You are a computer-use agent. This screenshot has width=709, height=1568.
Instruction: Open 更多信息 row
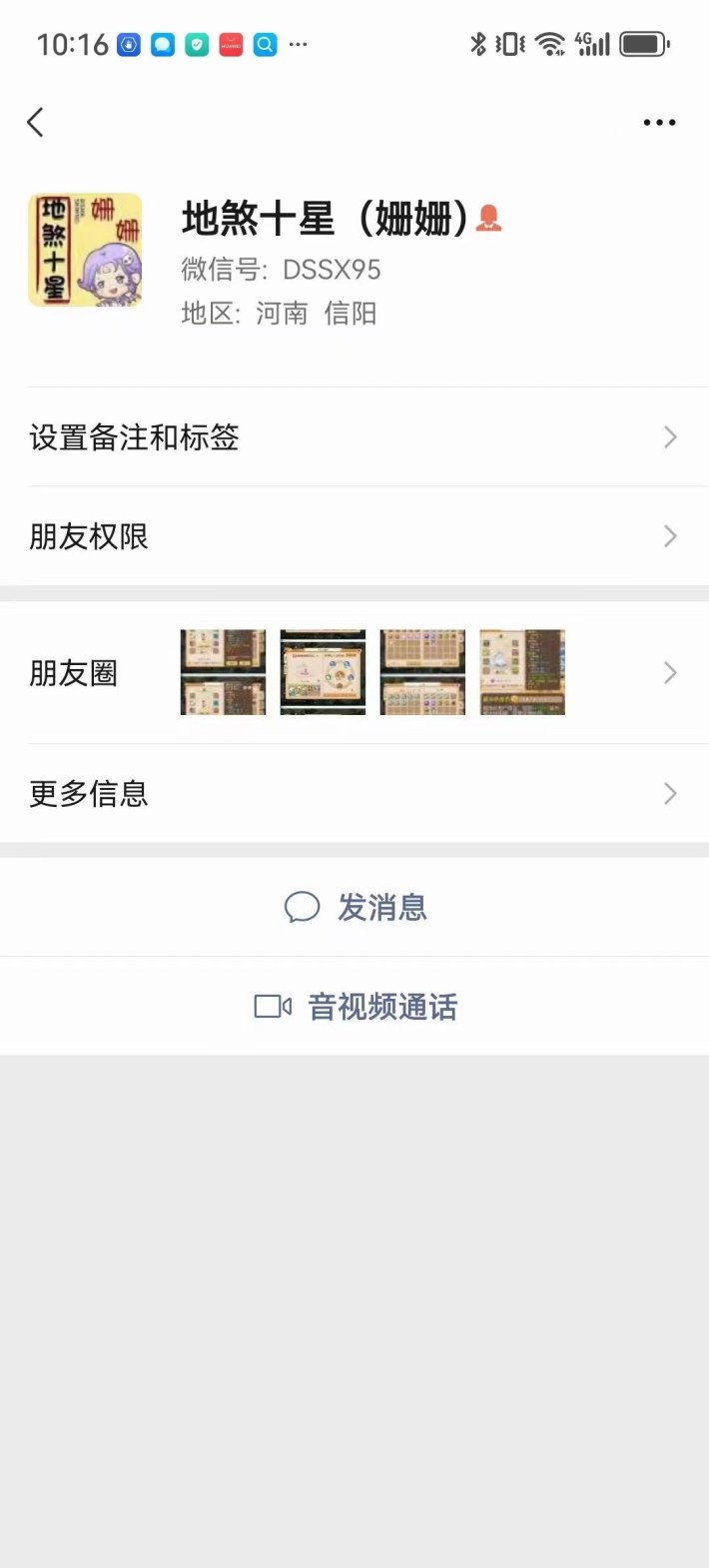(x=354, y=794)
